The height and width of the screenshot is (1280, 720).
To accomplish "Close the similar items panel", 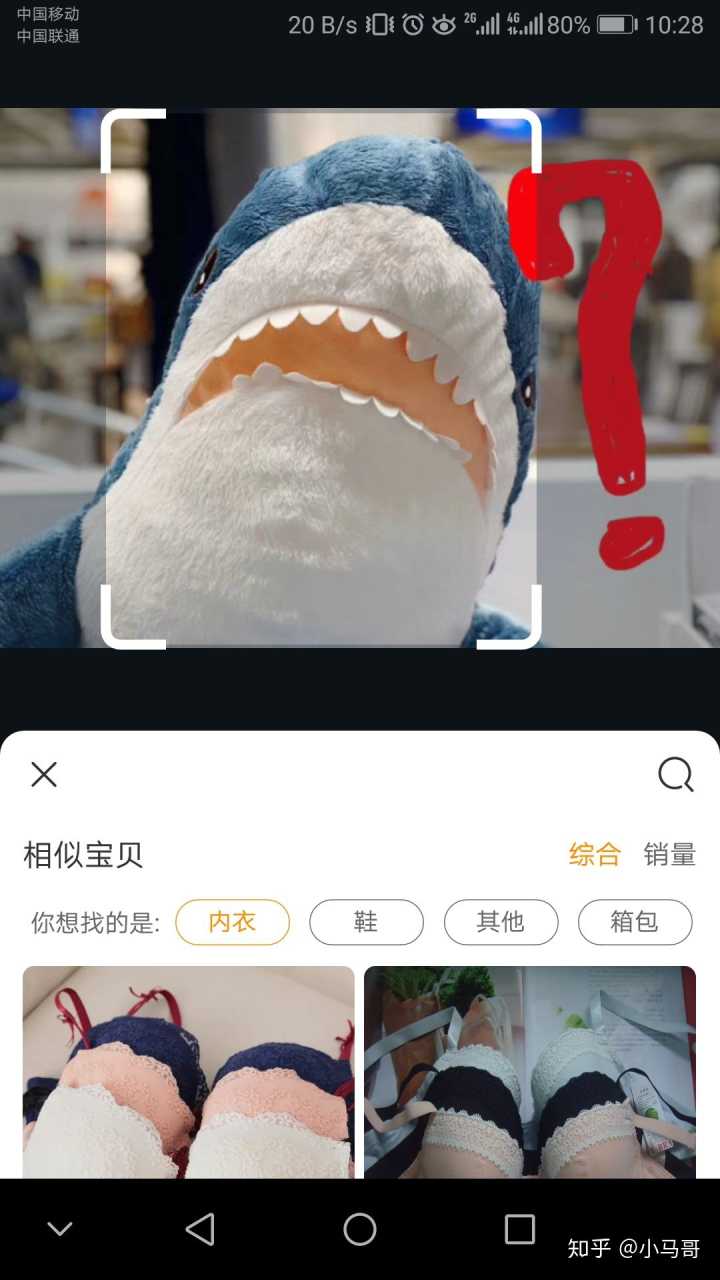I will click(44, 774).
